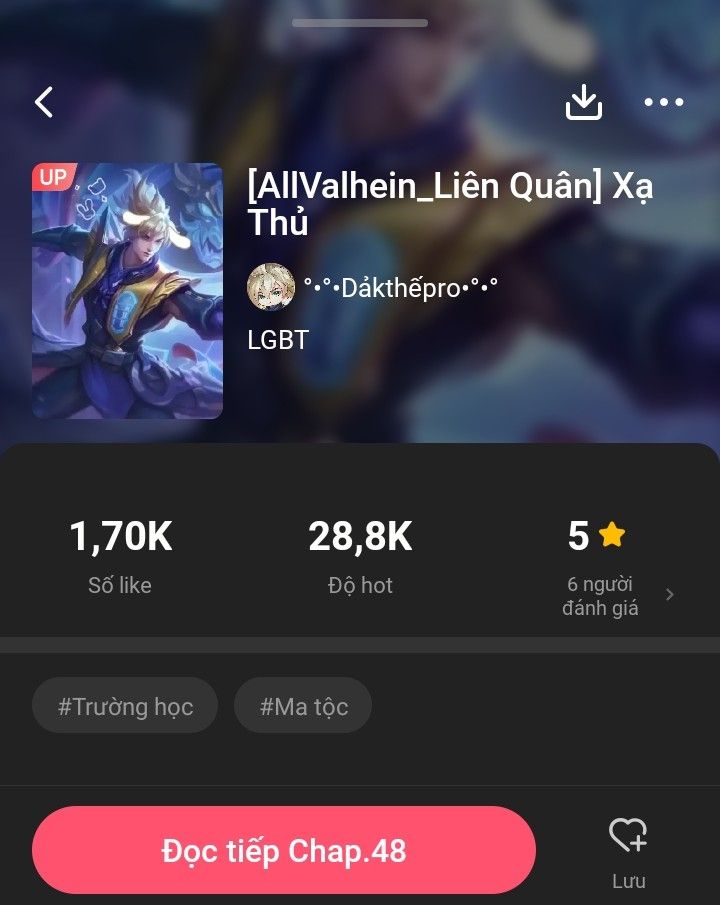Select the #Trường học tag
The image size is (720, 905).
click(125, 706)
